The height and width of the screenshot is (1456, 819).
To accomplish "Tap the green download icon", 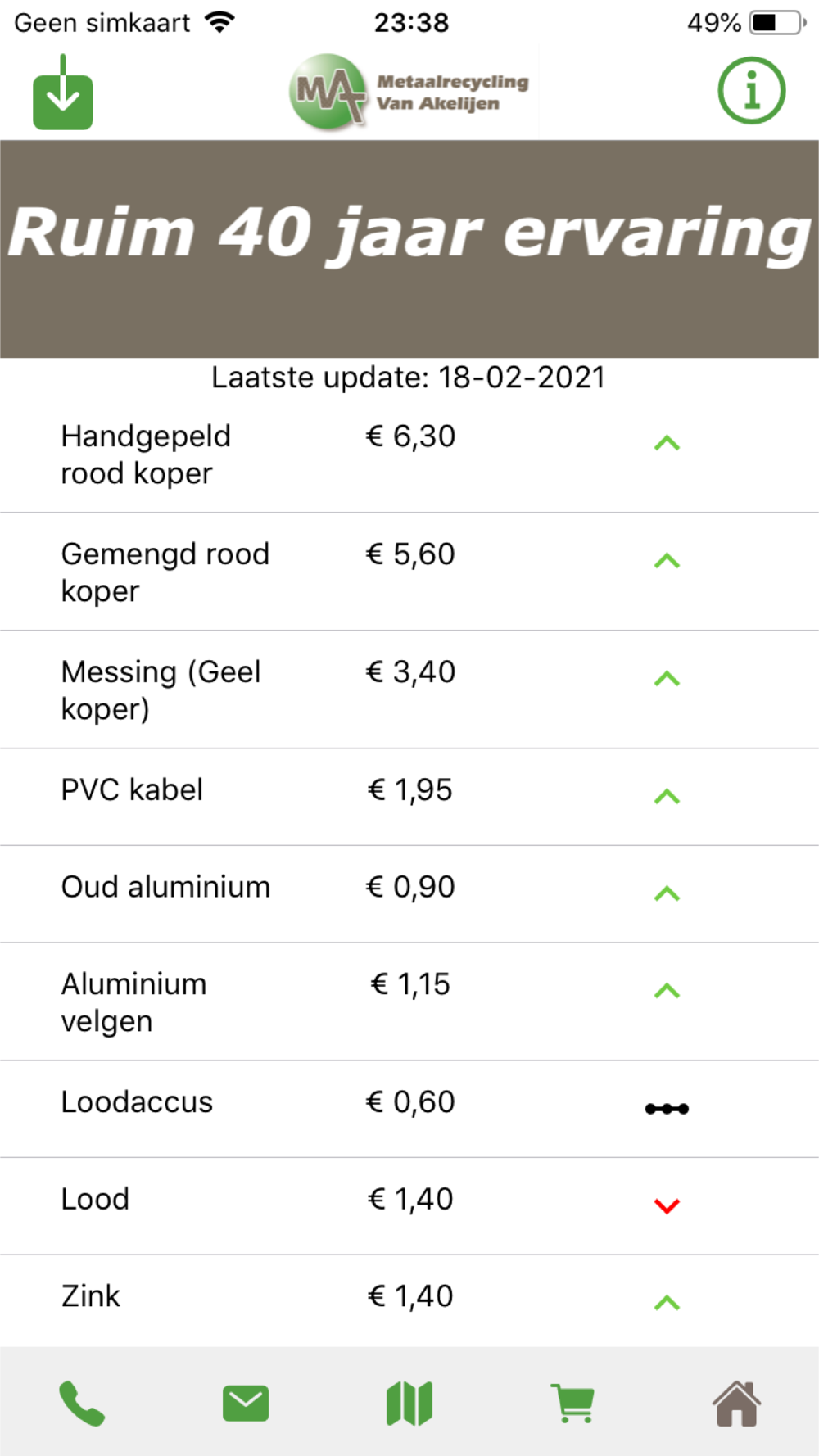I will coord(63,92).
